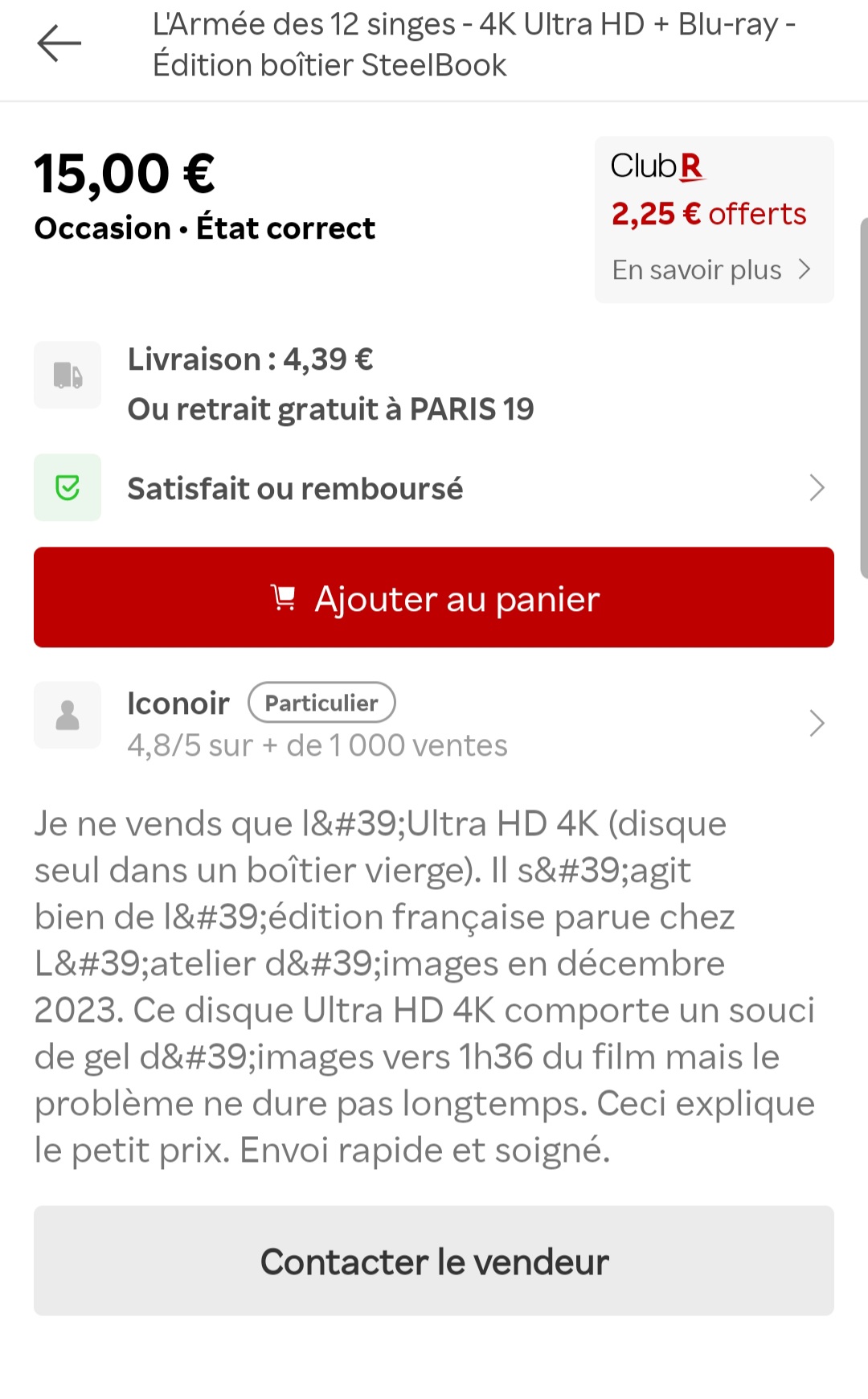This screenshot has height=1399, width=868.
Task: Go back using the top arrow
Action: 59,43
